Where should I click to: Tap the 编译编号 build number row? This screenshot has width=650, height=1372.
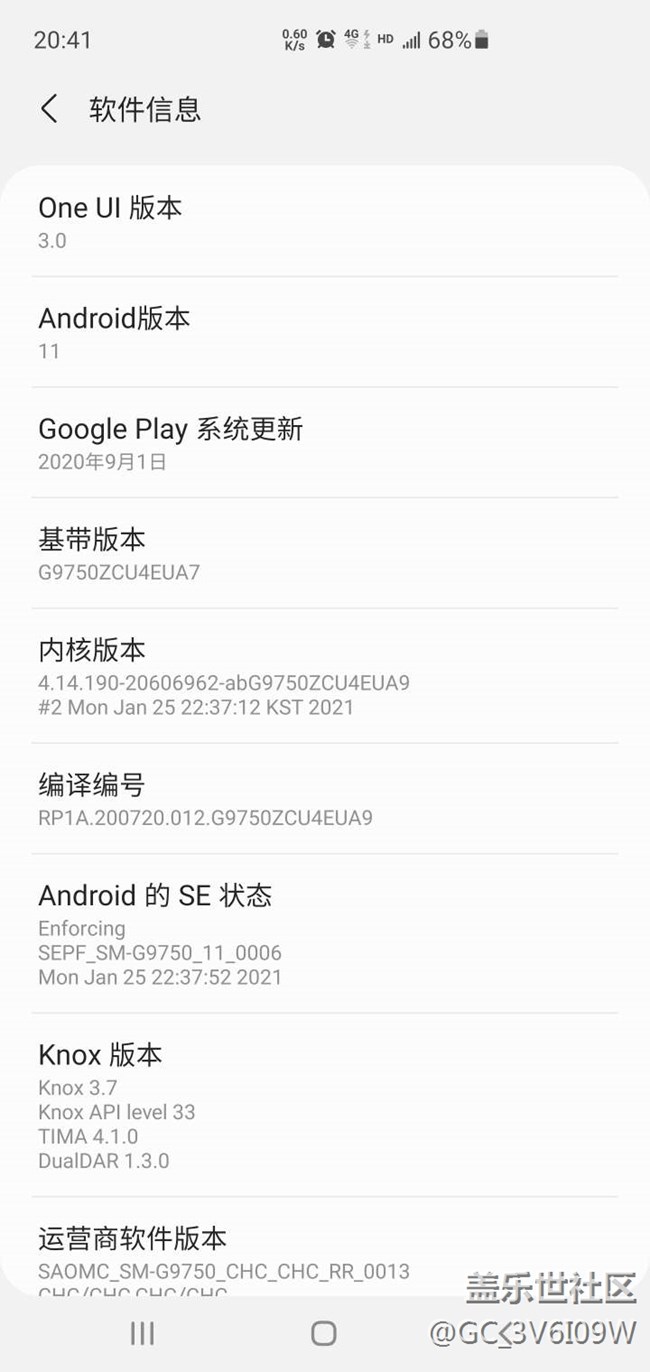(x=325, y=799)
